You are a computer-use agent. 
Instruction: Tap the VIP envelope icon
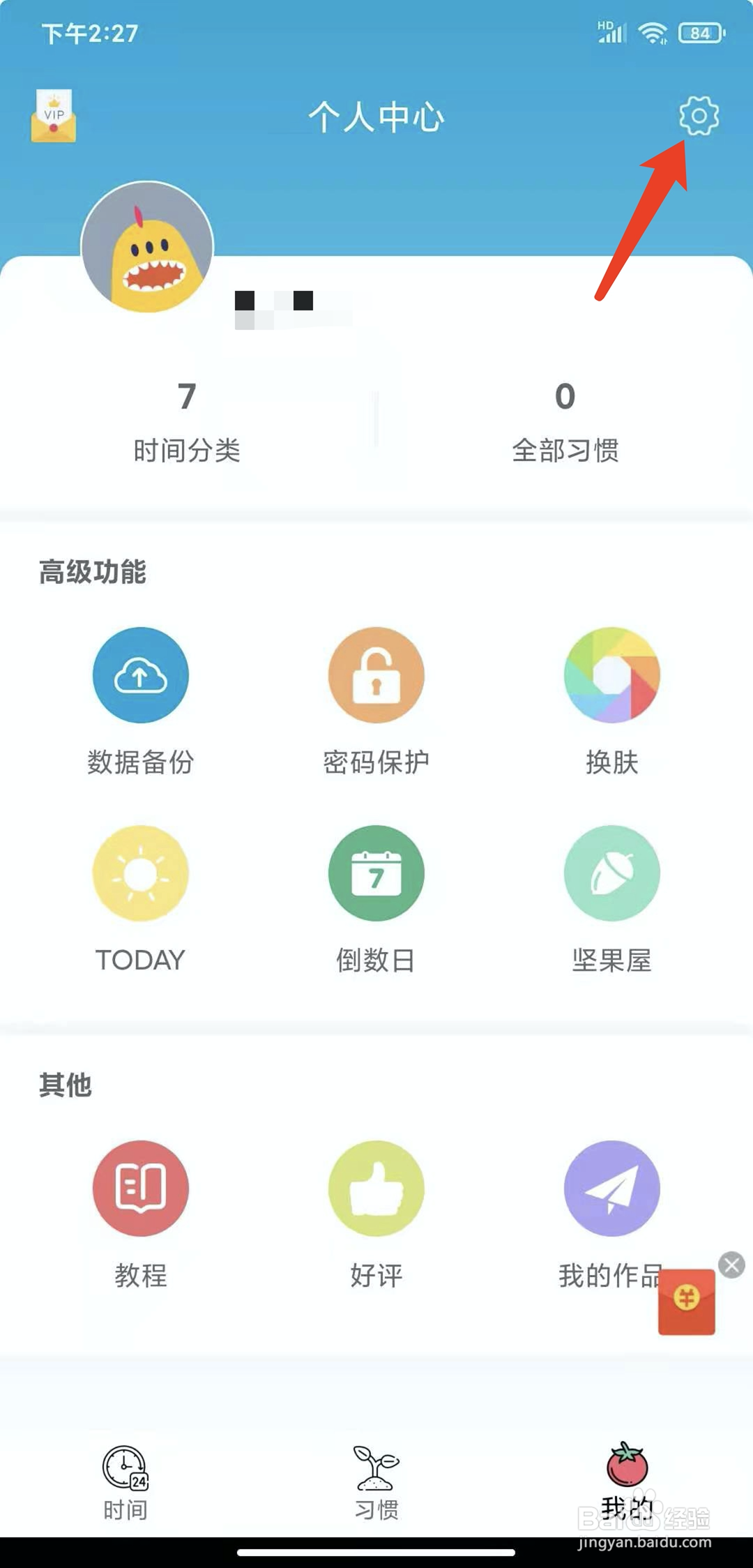[54, 114]
